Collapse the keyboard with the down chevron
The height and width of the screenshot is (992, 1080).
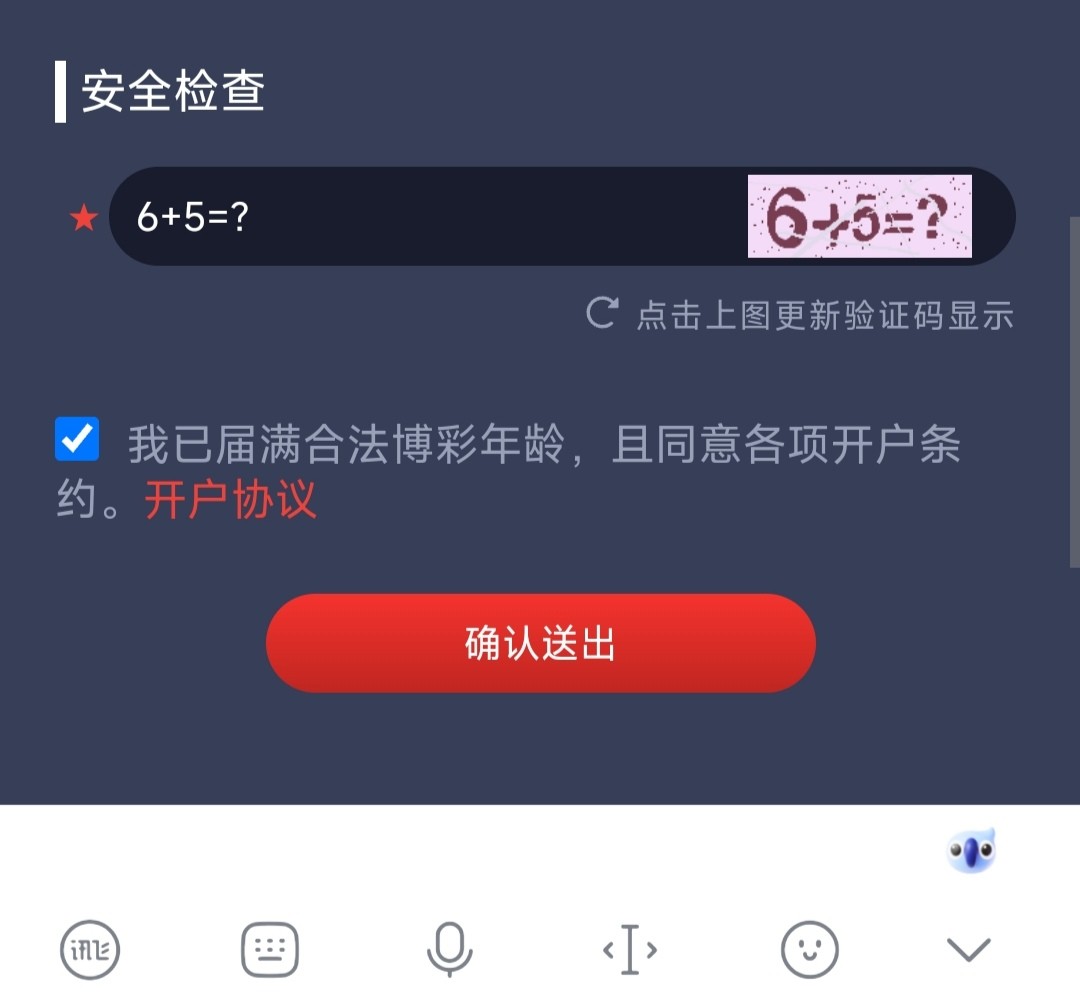click(x=968, y=949)
